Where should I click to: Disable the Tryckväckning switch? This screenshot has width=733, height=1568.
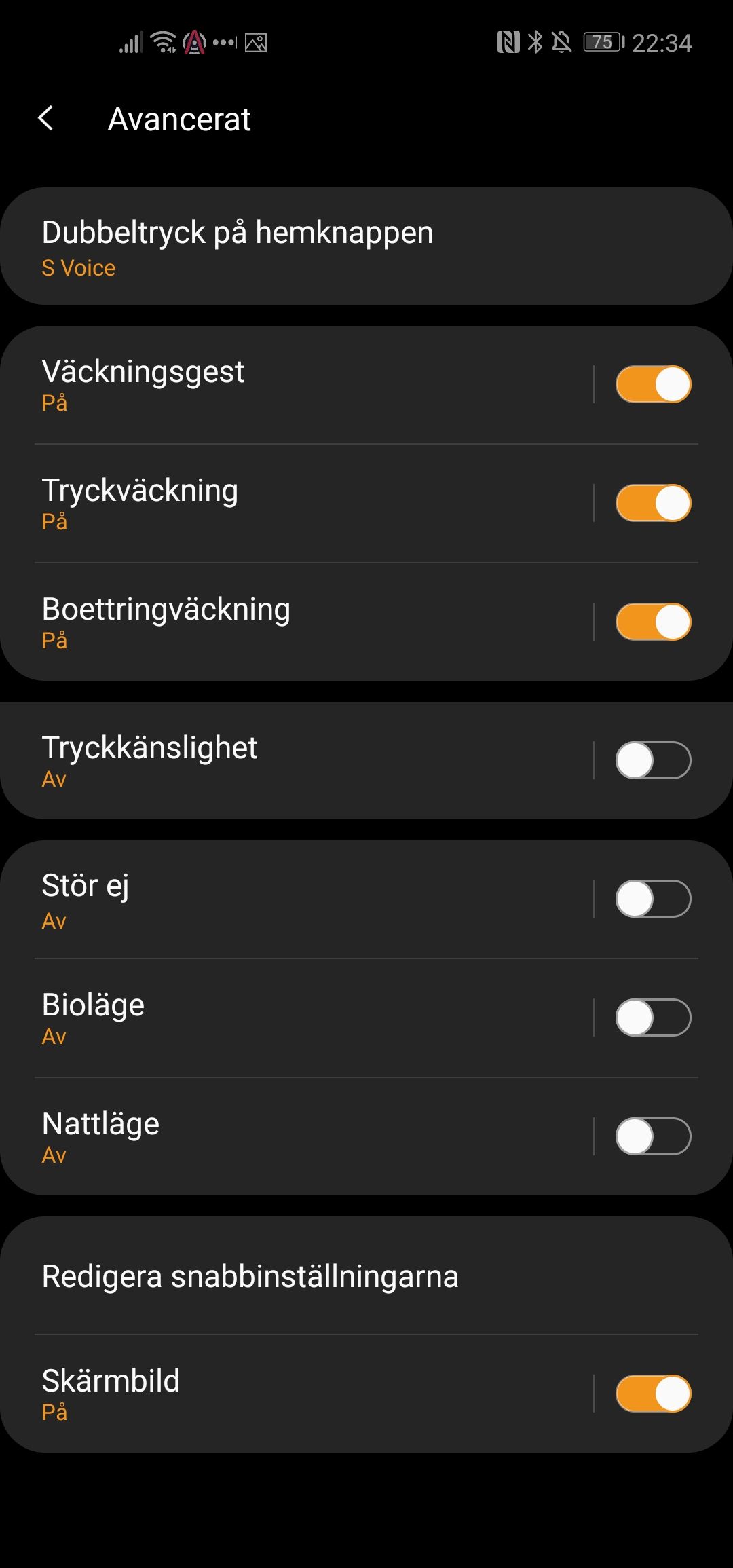tap(653, 503)
